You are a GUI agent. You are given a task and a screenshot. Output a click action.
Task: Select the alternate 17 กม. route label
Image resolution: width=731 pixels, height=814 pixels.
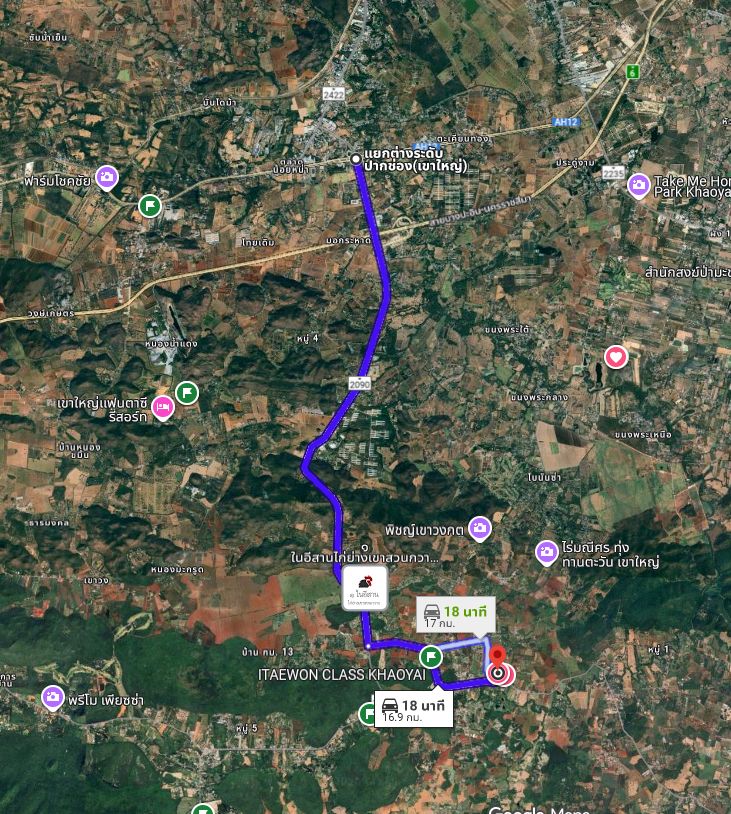452,616
